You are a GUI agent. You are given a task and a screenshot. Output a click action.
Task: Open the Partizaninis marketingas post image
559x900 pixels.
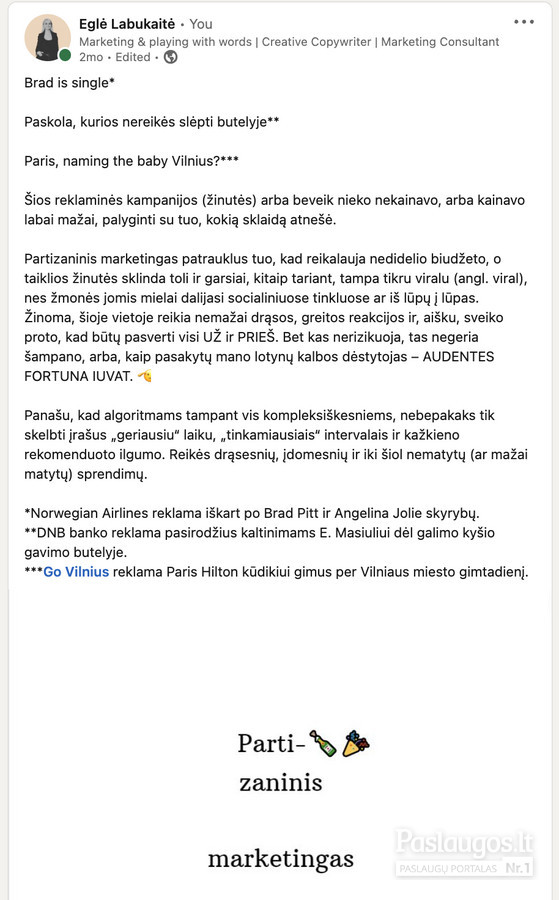click(280, 746)
